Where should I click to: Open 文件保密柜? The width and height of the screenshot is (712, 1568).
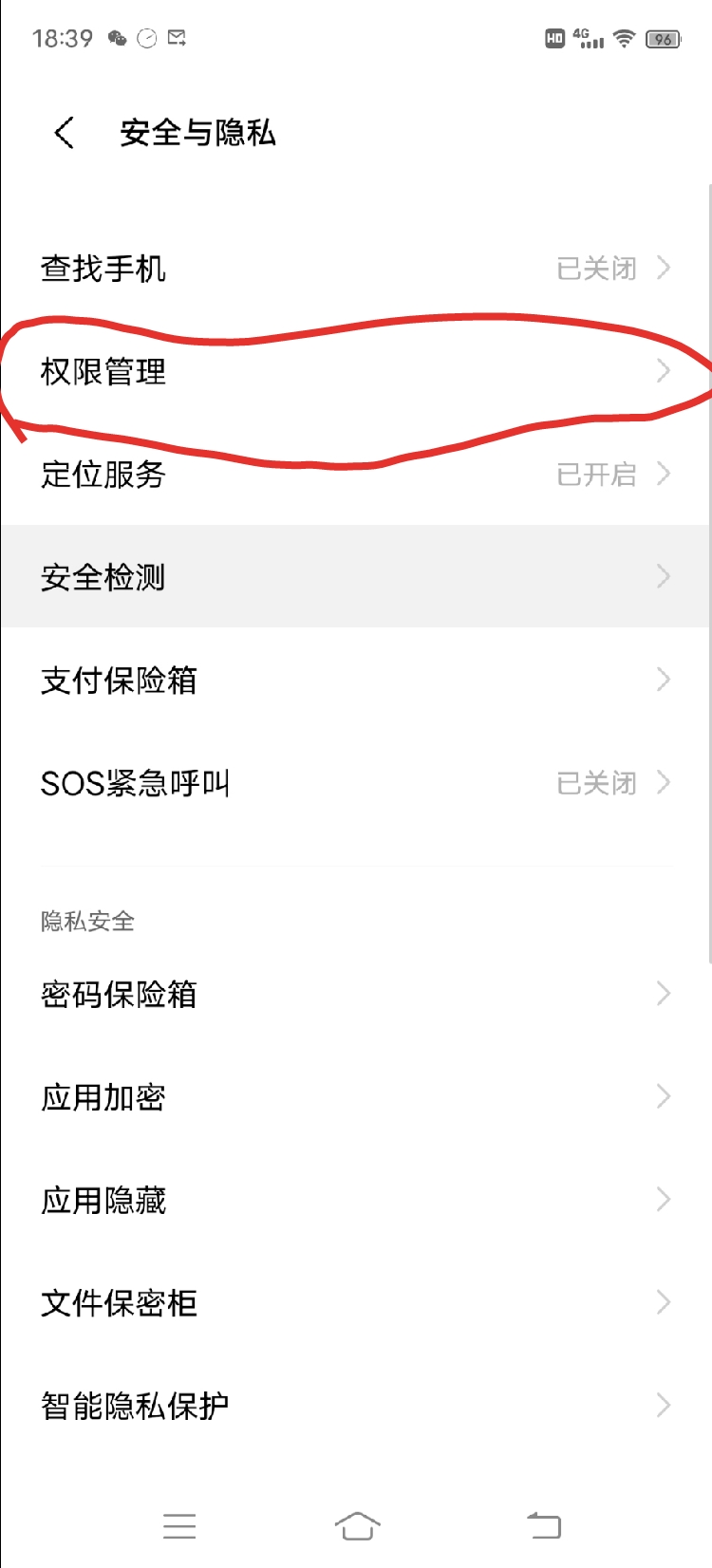coord(356,1302)
